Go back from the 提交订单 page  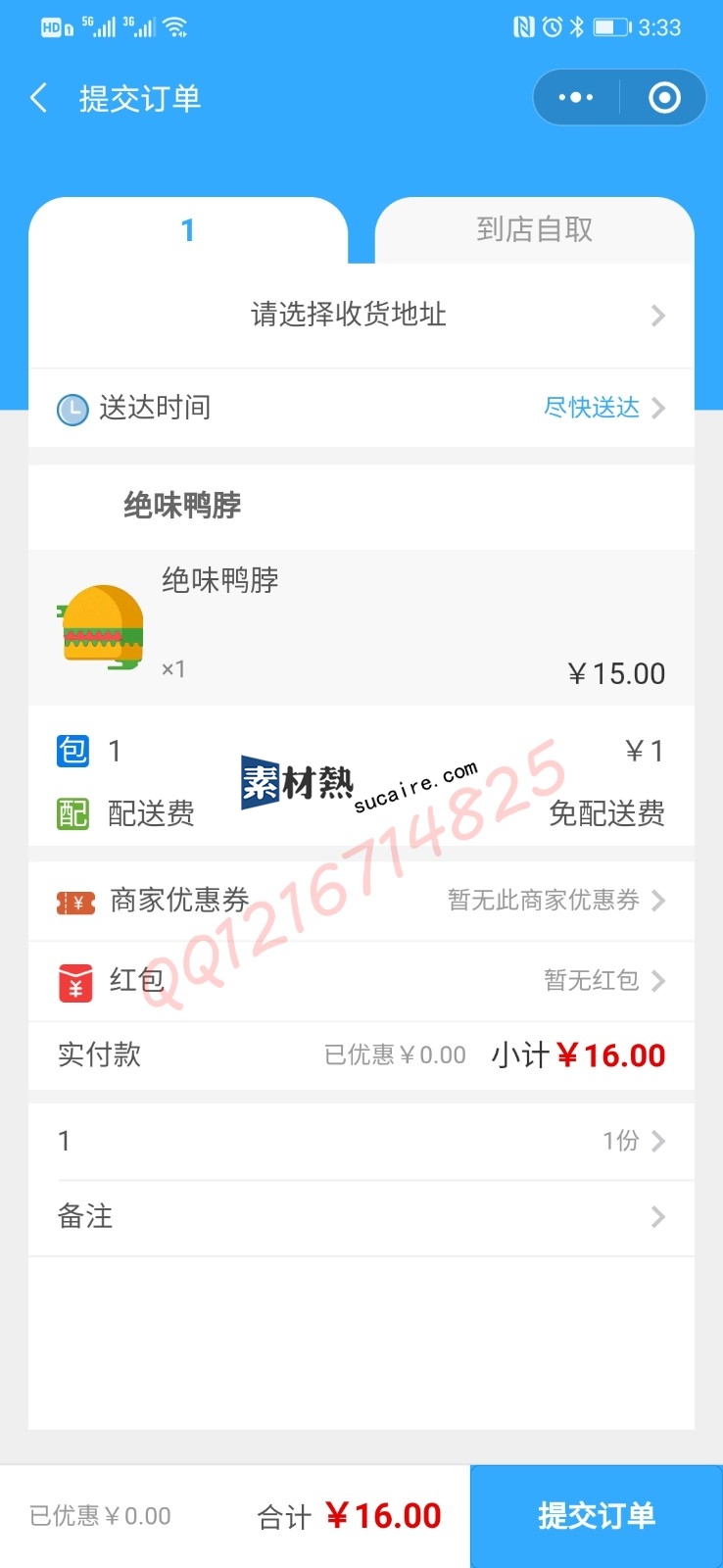pos(39,98)
